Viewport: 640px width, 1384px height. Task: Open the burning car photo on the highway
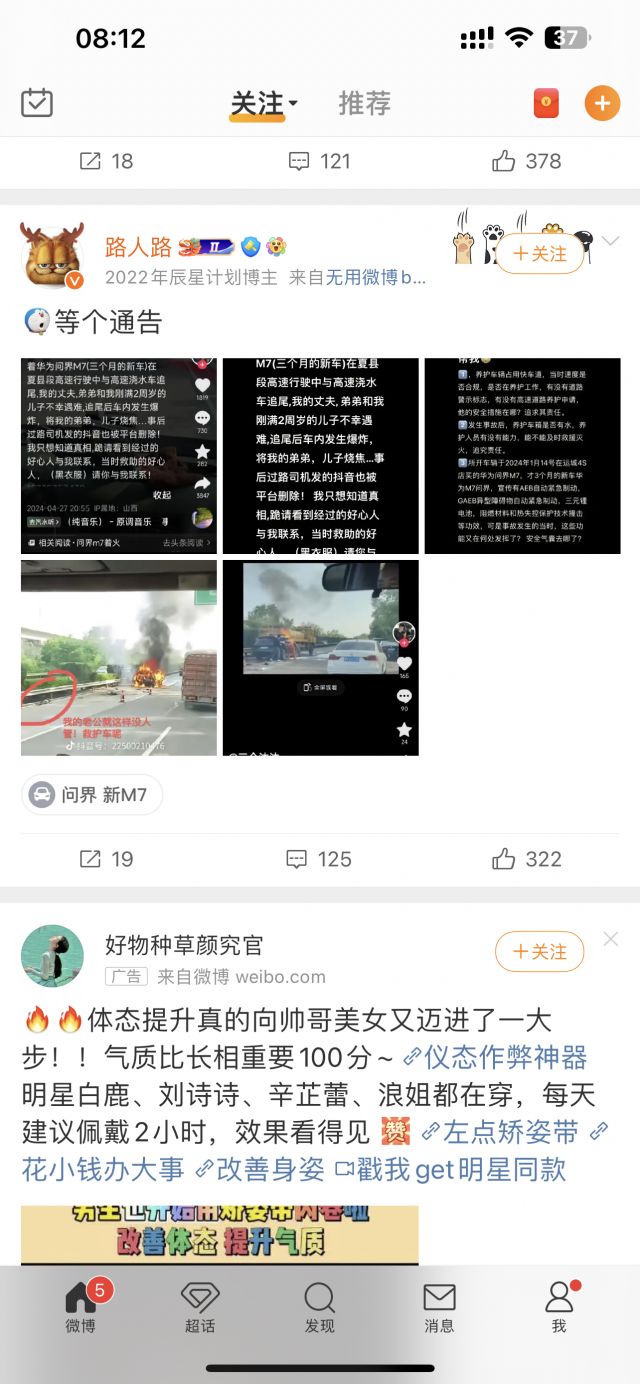click(119, 657)
